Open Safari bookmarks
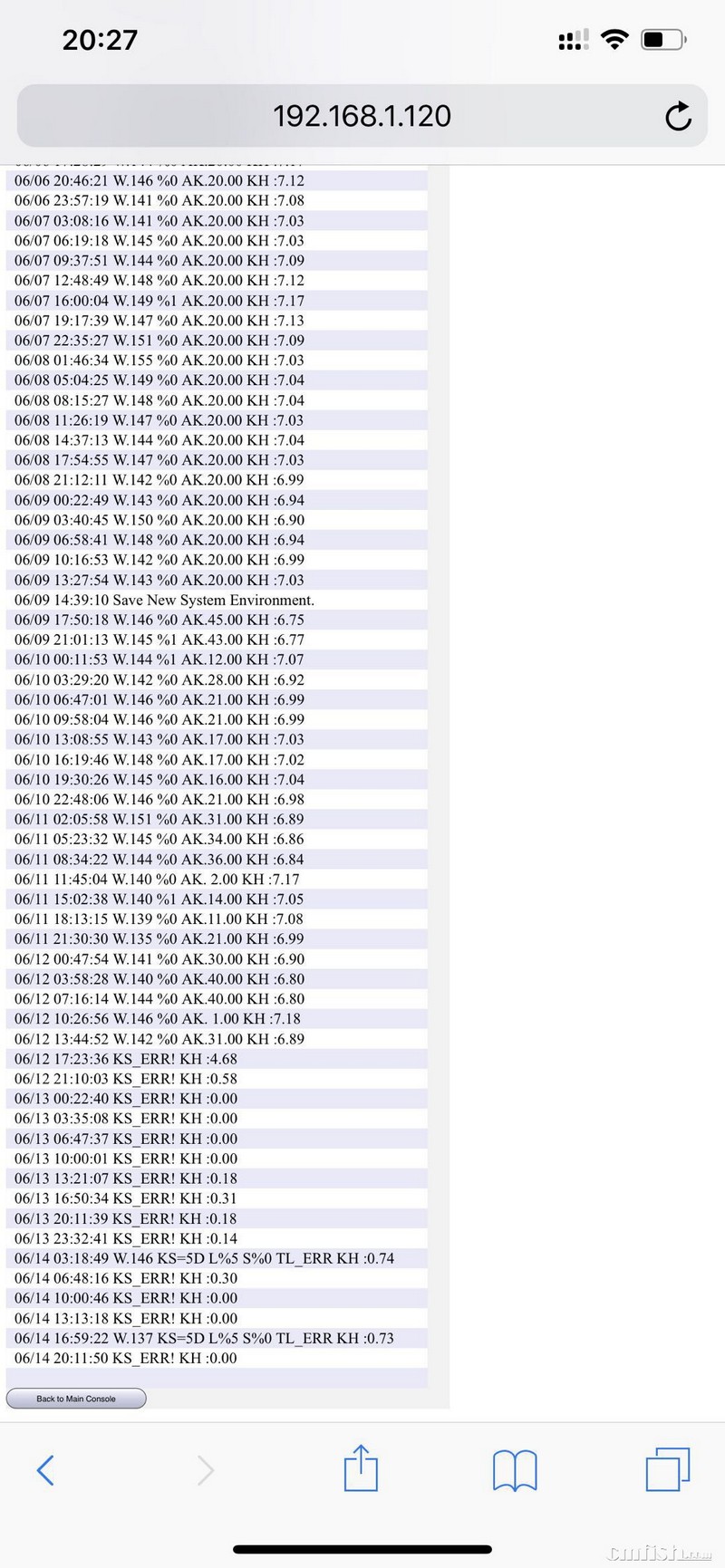The image size is (725, 1568). [515, 1469]
